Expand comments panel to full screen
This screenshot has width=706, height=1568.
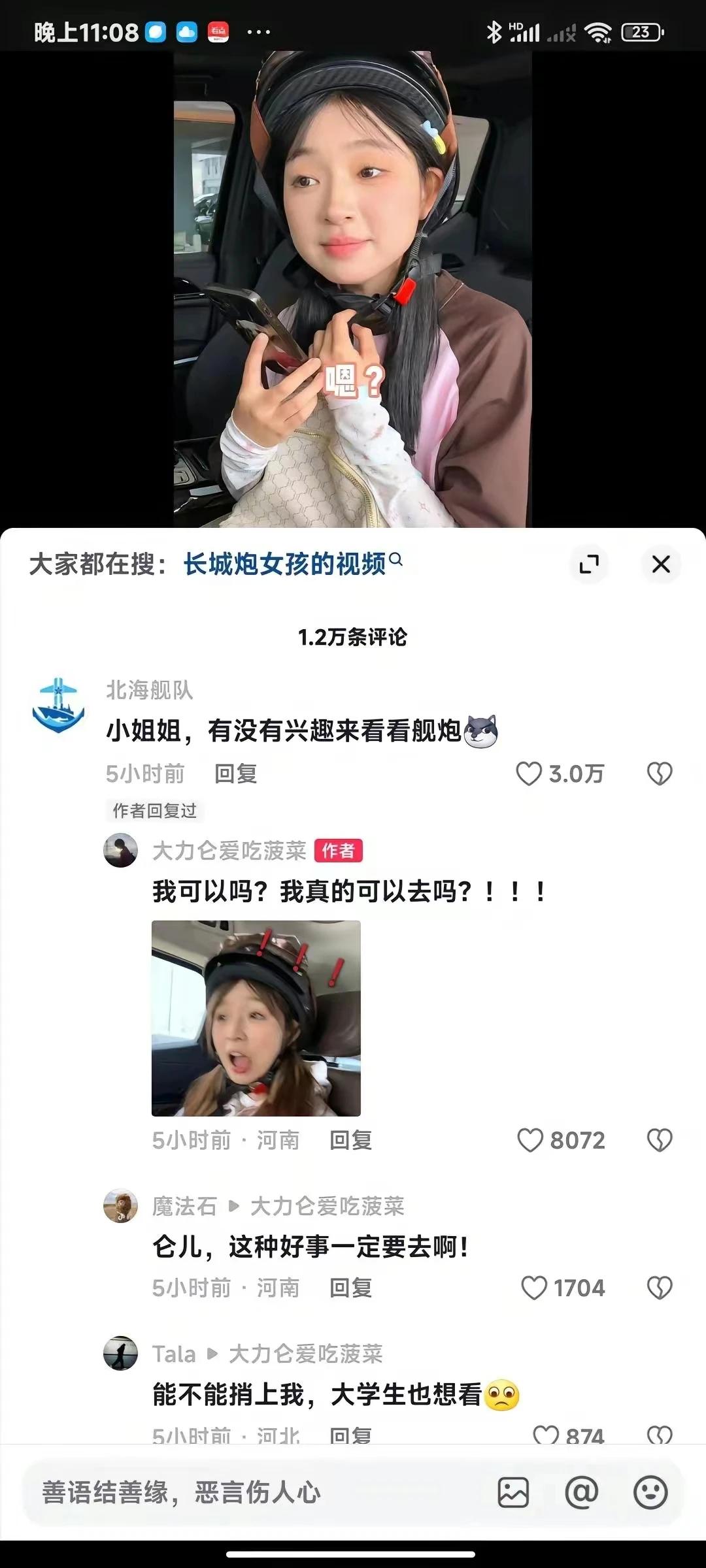pos(589,564)
